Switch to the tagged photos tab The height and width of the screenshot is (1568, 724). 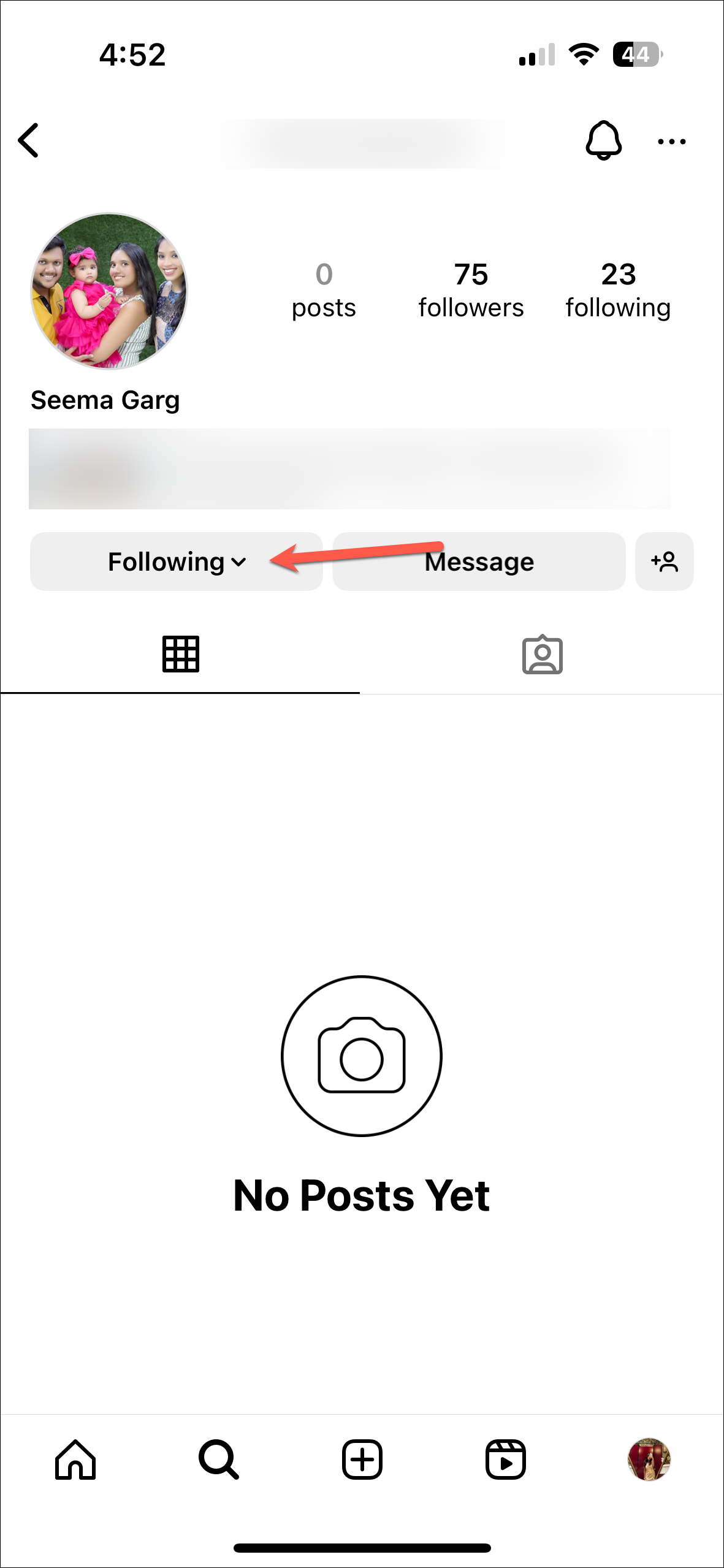pos(542,655)
